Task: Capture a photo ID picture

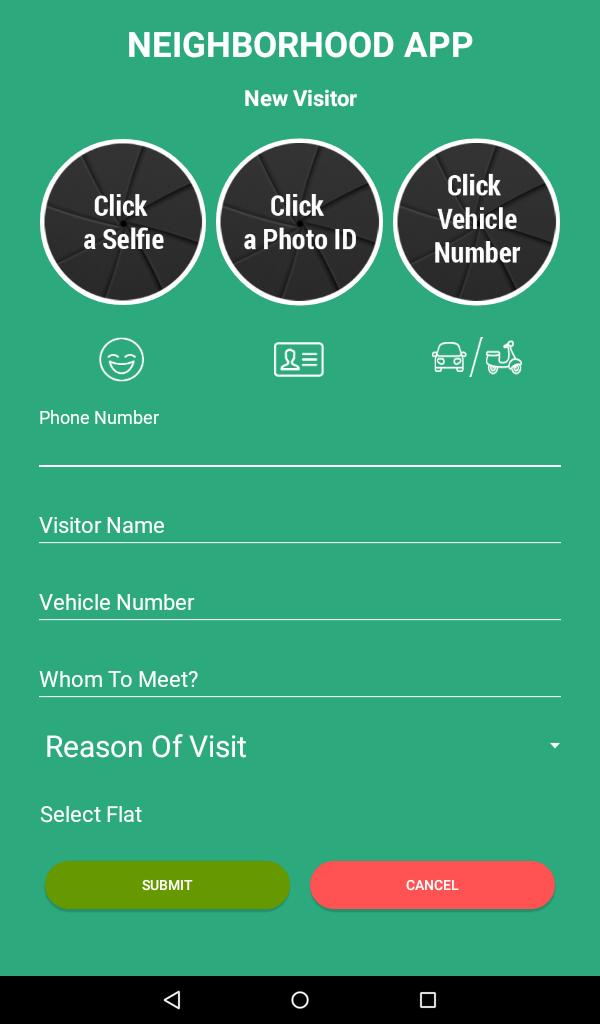Action: click(x=299, y=222)
